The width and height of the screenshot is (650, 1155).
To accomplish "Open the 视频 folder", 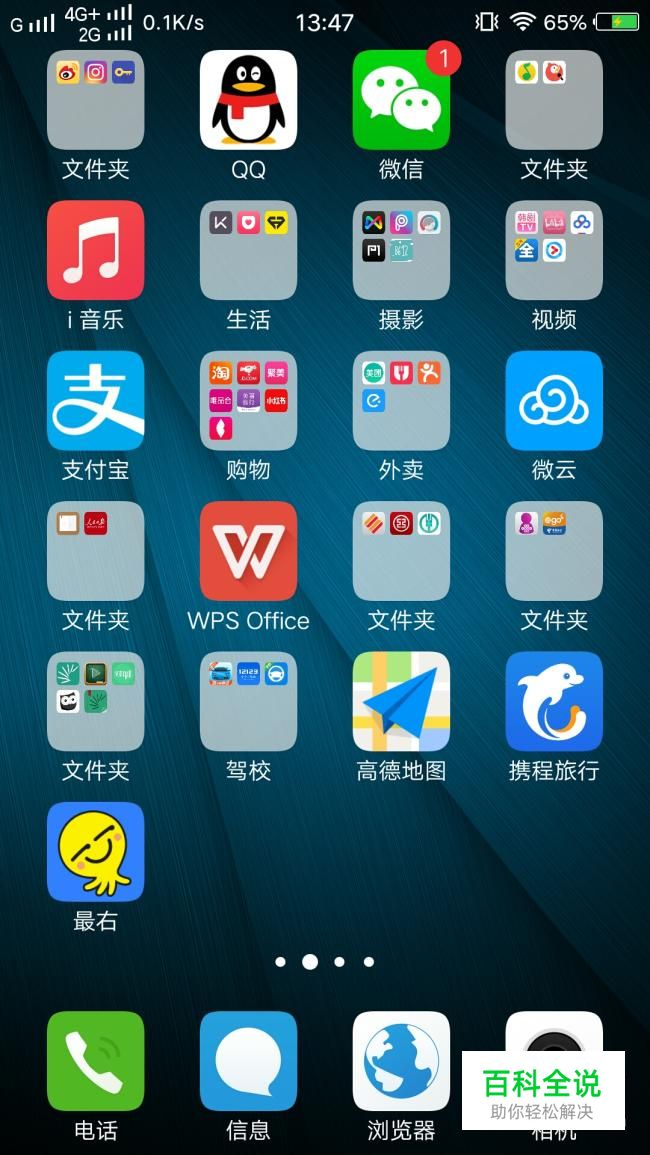I will (554, 250).
